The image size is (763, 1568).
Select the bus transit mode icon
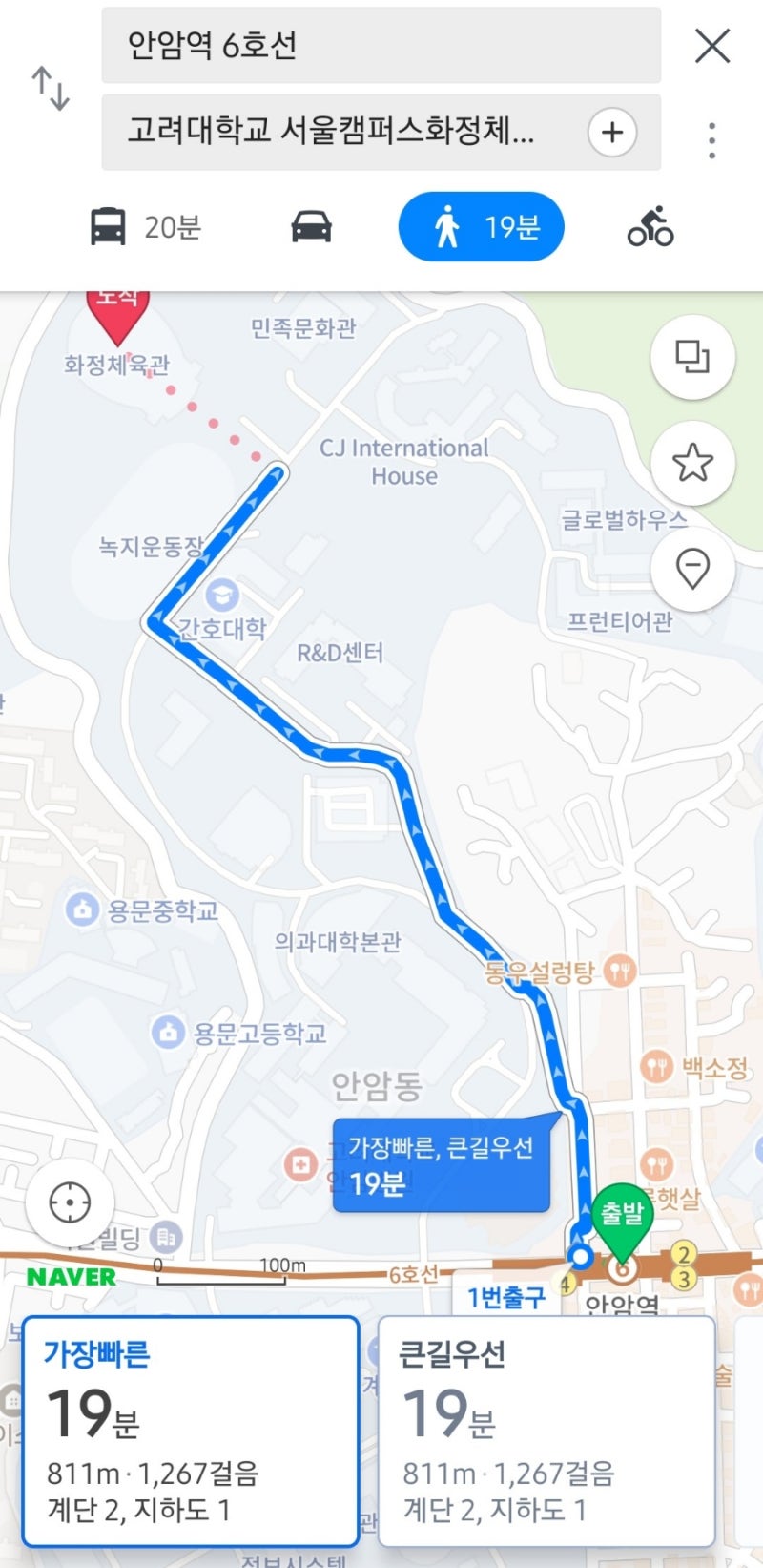[x=108, y=226]
